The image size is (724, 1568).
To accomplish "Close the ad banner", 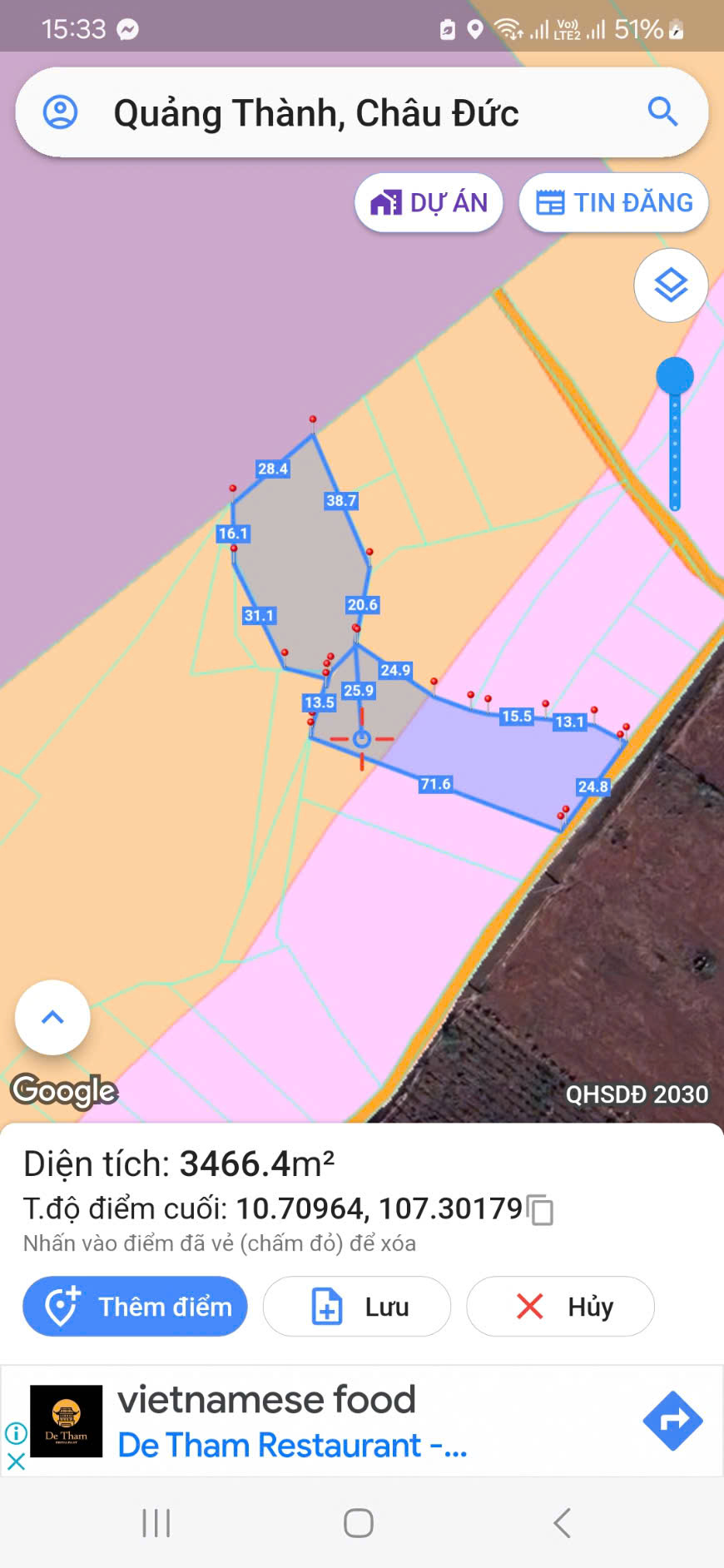I will tap(16, 1461).
